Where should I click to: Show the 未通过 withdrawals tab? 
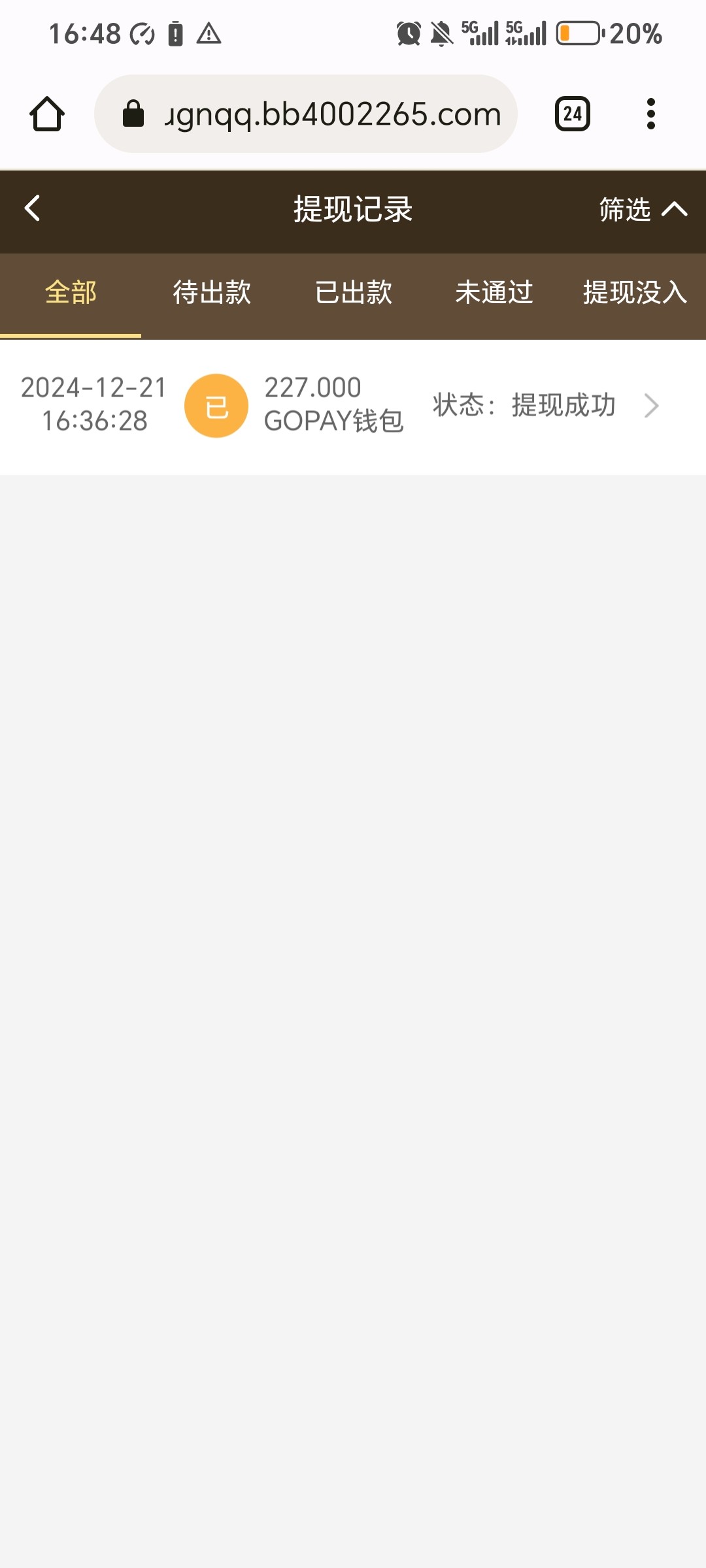pos(494,293)
